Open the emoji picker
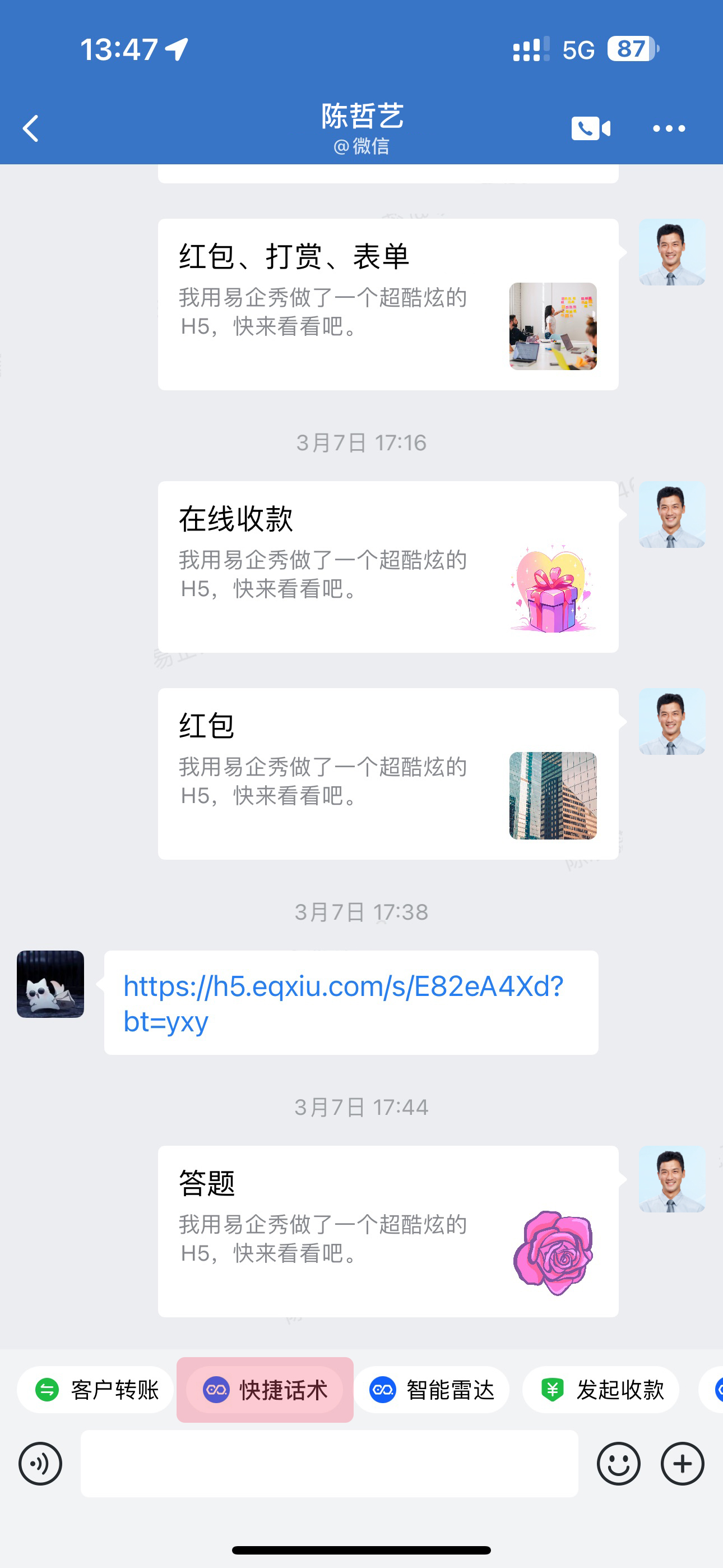 pyautogui.click(x=618, y=1464)
